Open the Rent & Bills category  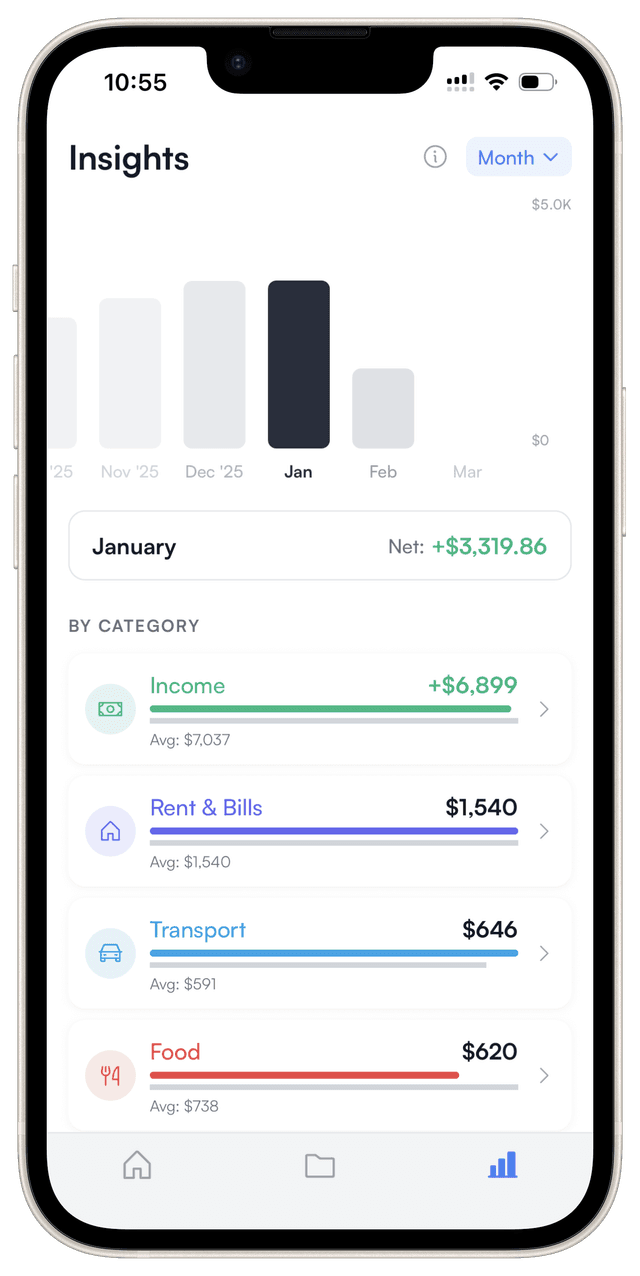[319, 831]
